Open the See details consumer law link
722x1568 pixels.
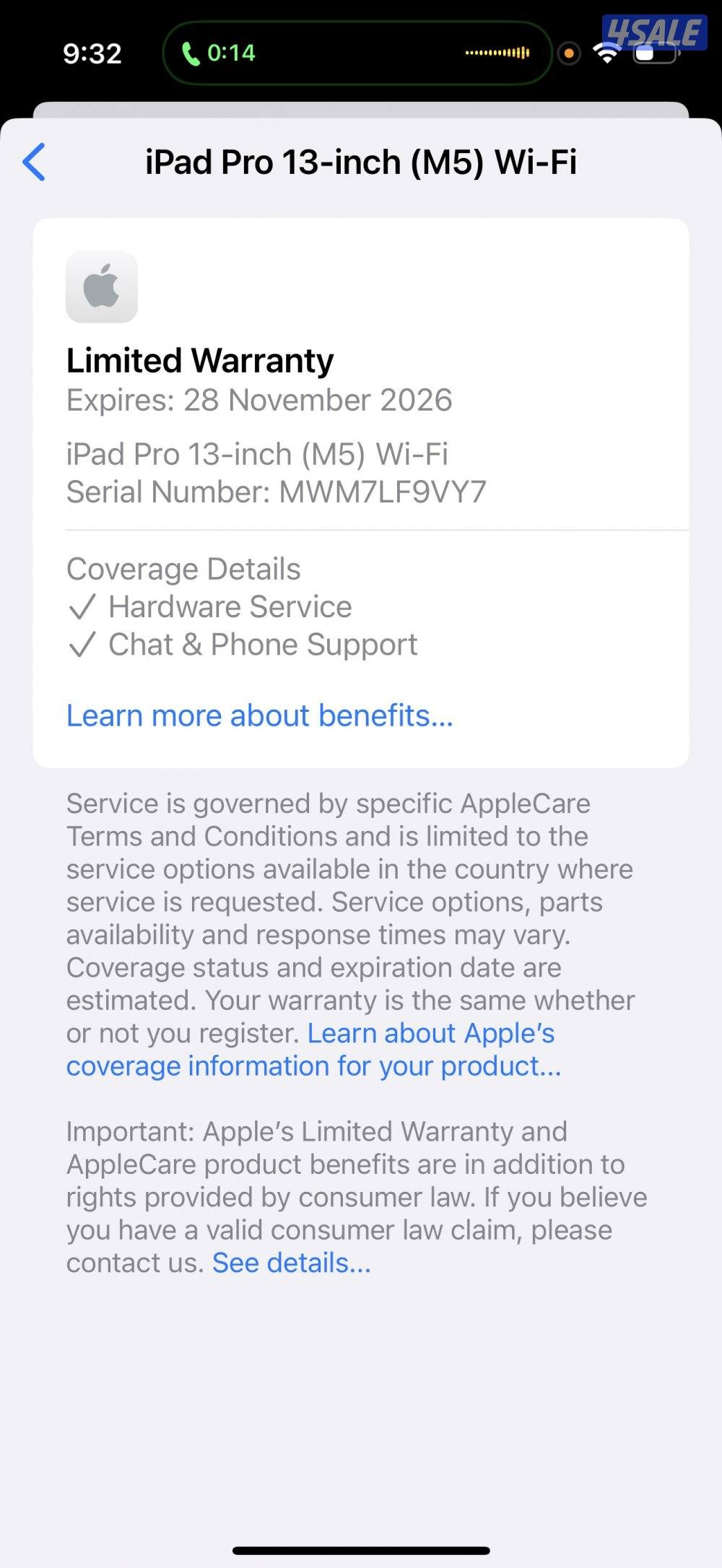291,1263
